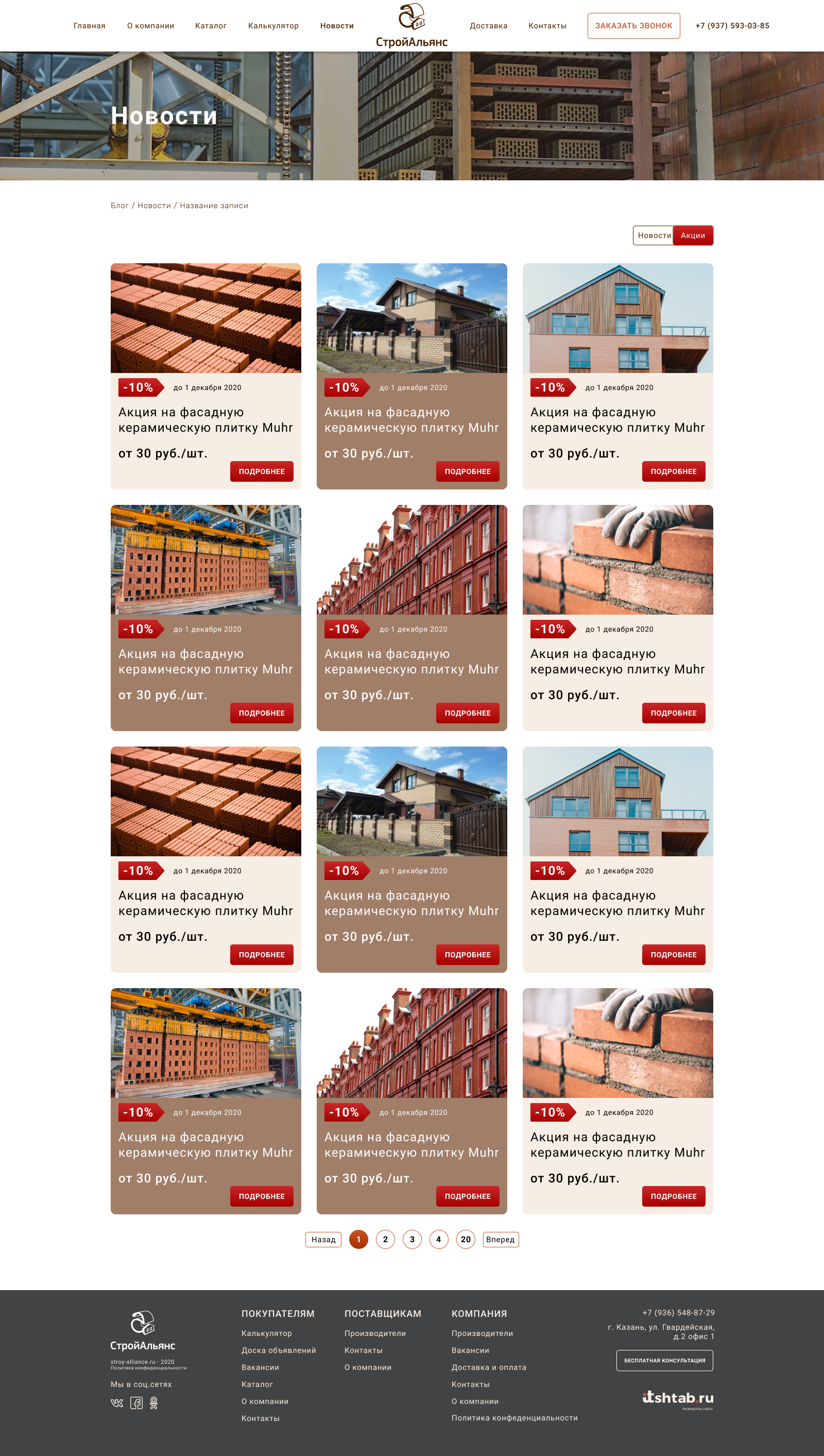Open the Facebook social icon
This screenshot has width=824, height=1456.
point(136,1403)
